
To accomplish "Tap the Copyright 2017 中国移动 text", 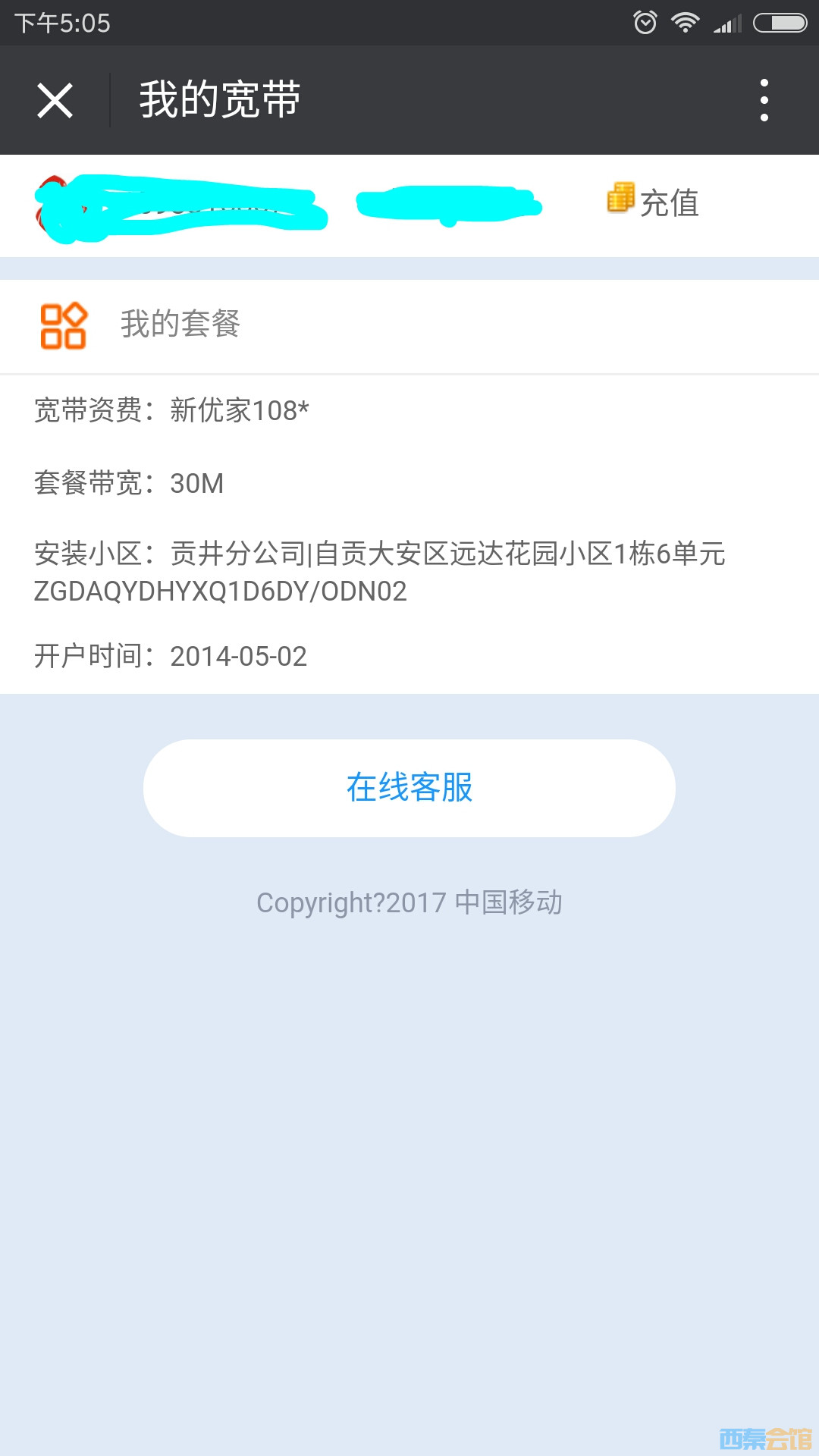I will click(409, 902).
